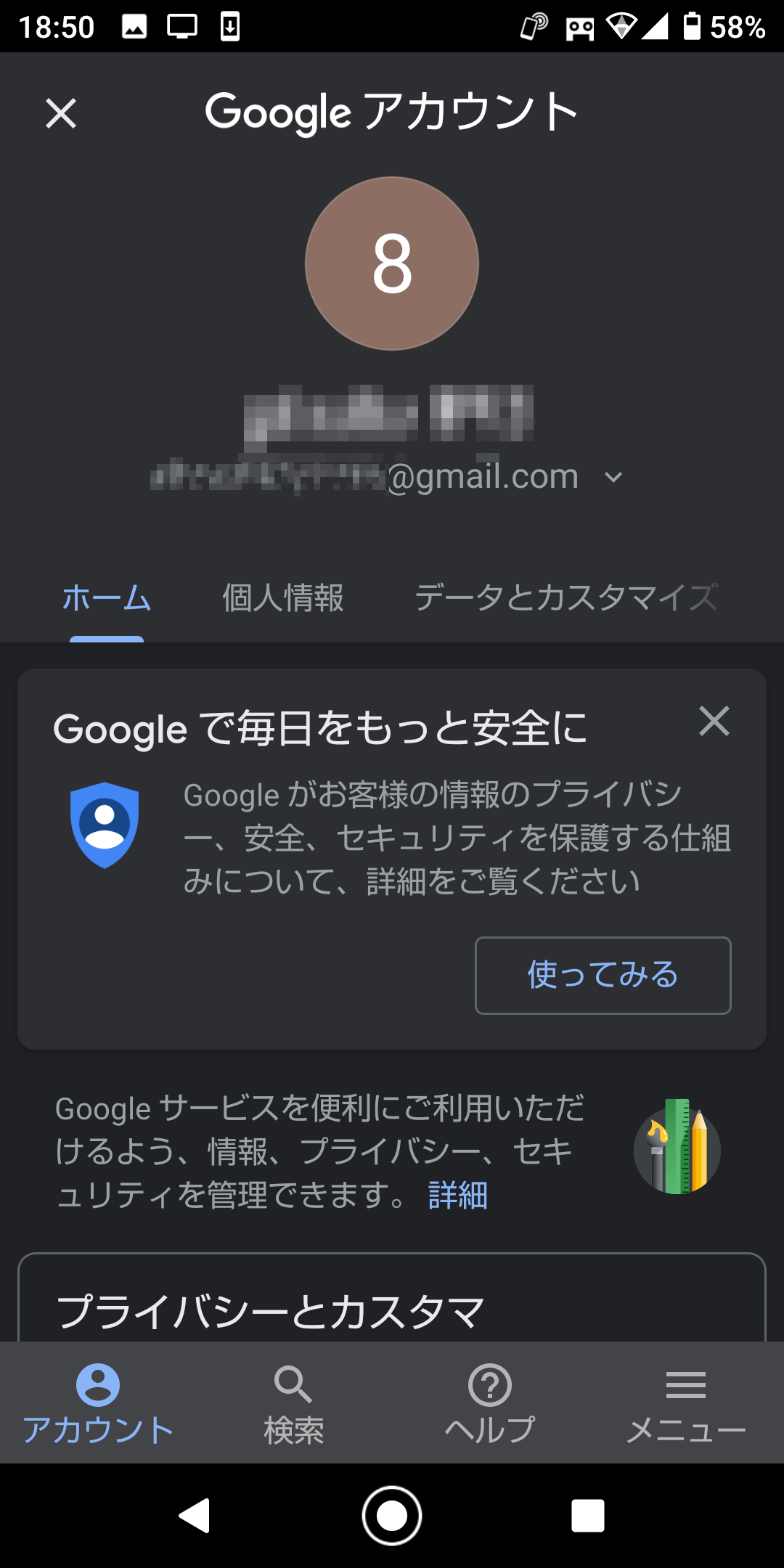Open account selection via gmail address dropdown arrow
This screenshot has width=784, height=1568.
[x=613, y=477]
